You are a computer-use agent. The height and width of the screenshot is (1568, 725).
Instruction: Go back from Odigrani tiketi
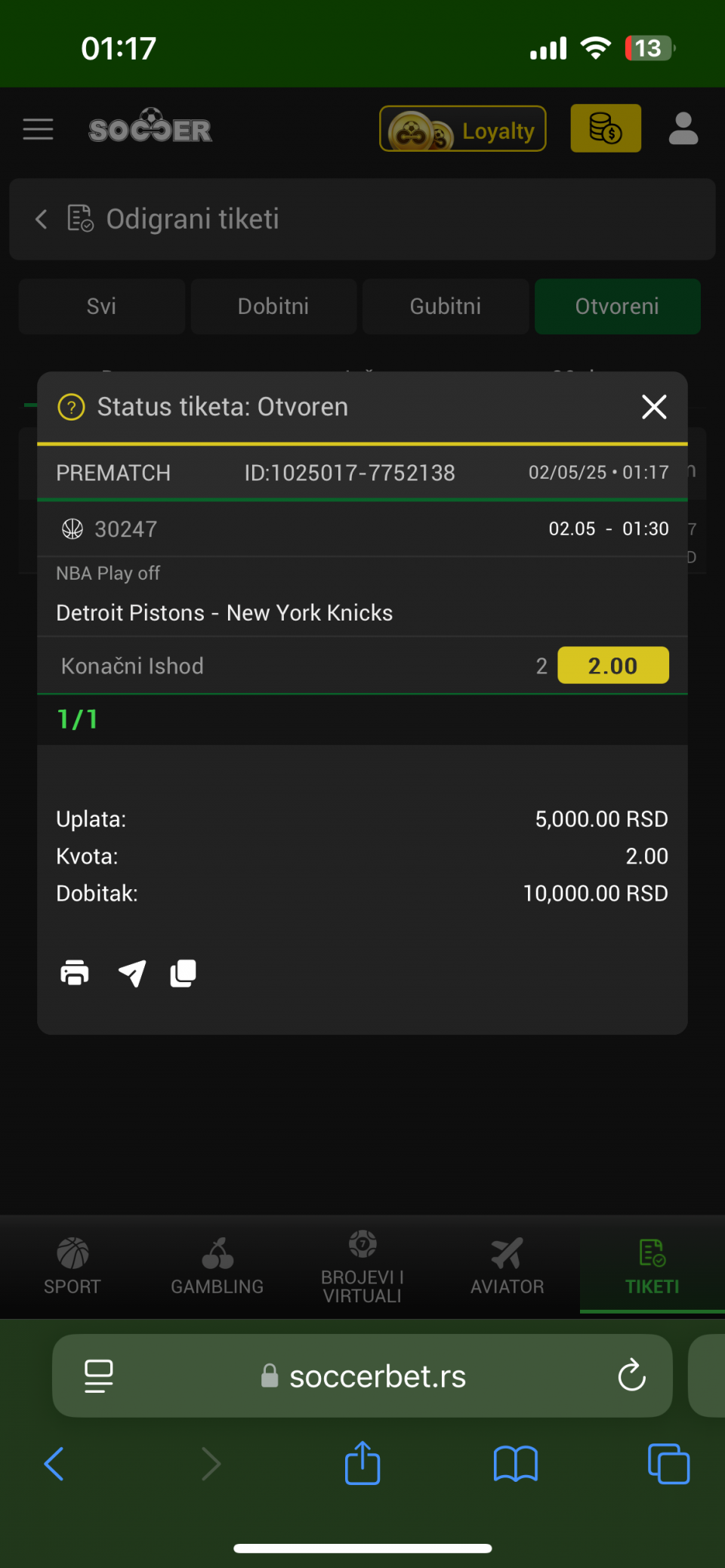(x=42, y=220)
